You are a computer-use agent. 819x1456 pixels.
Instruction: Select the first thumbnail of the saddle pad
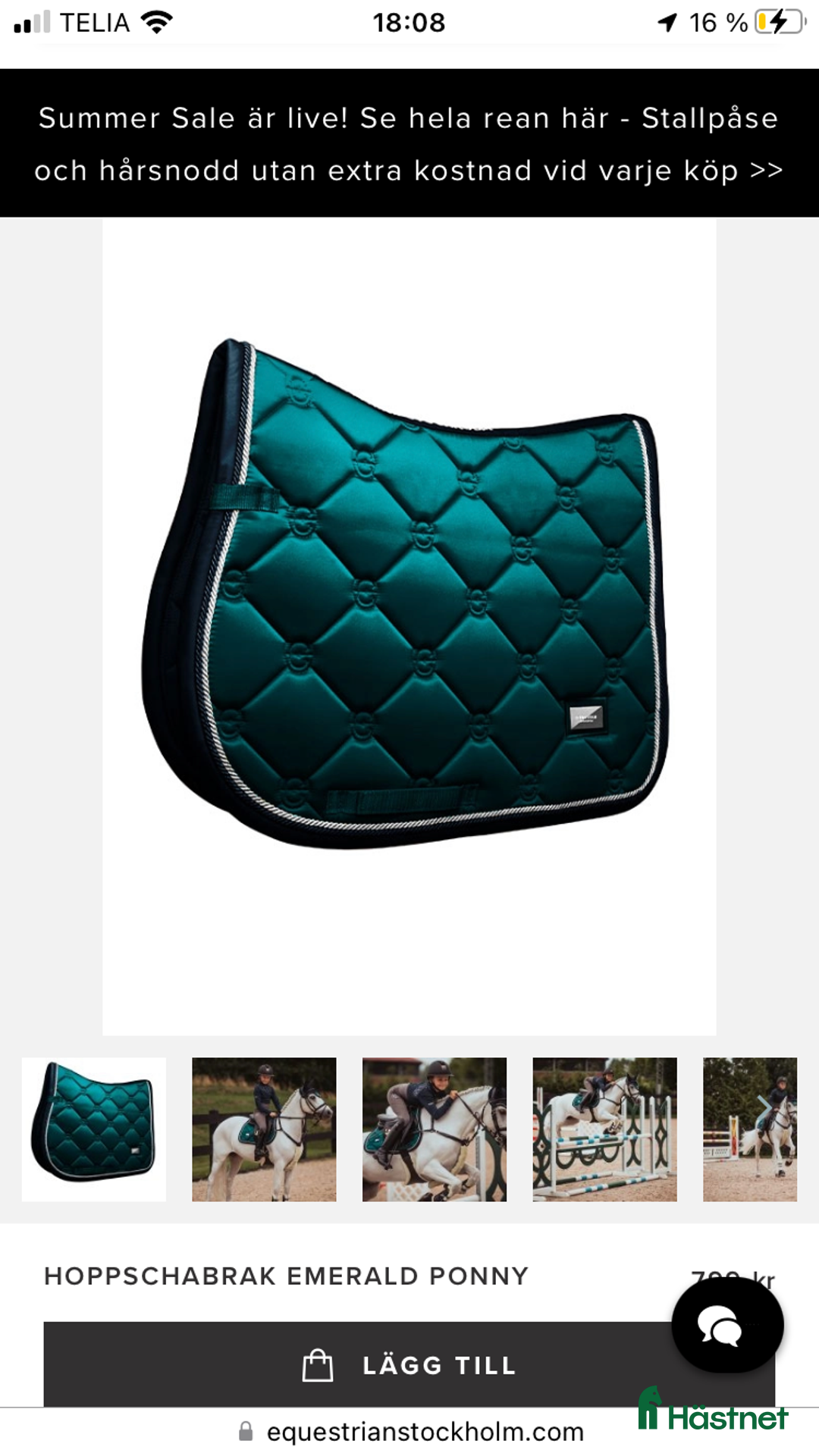[x=94, y=1129]
